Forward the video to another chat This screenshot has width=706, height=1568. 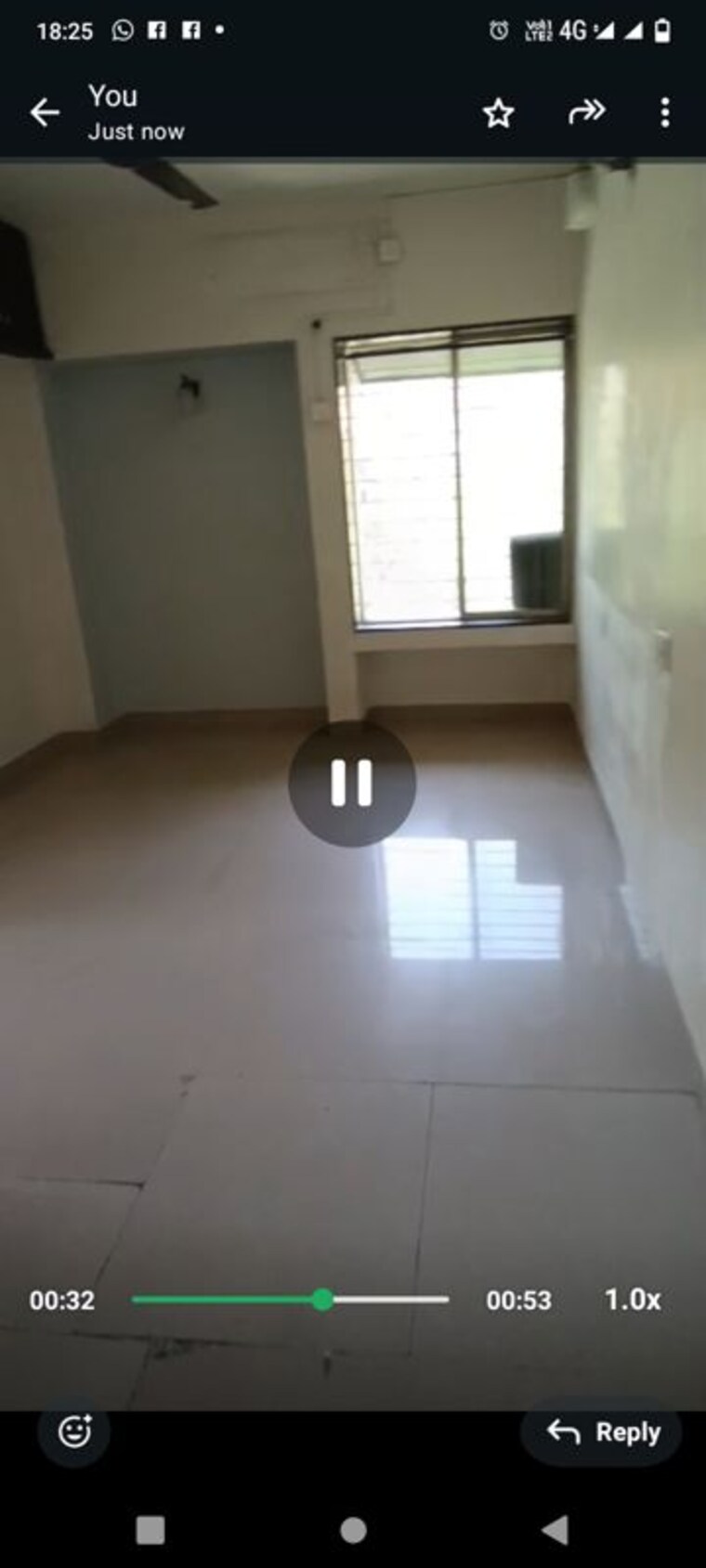[x=586, y=113]
